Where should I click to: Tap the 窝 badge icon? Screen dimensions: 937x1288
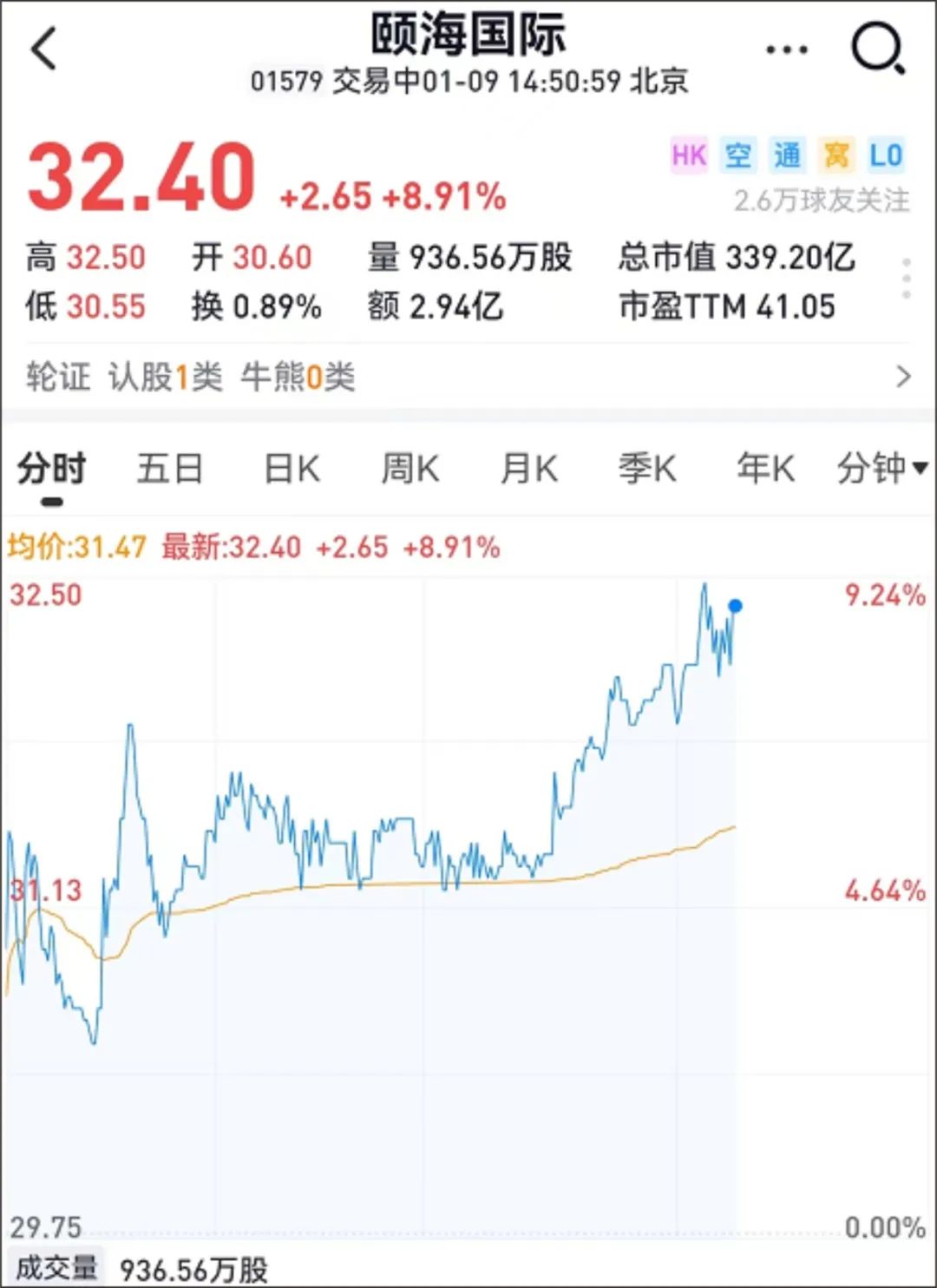coord(838,155)
